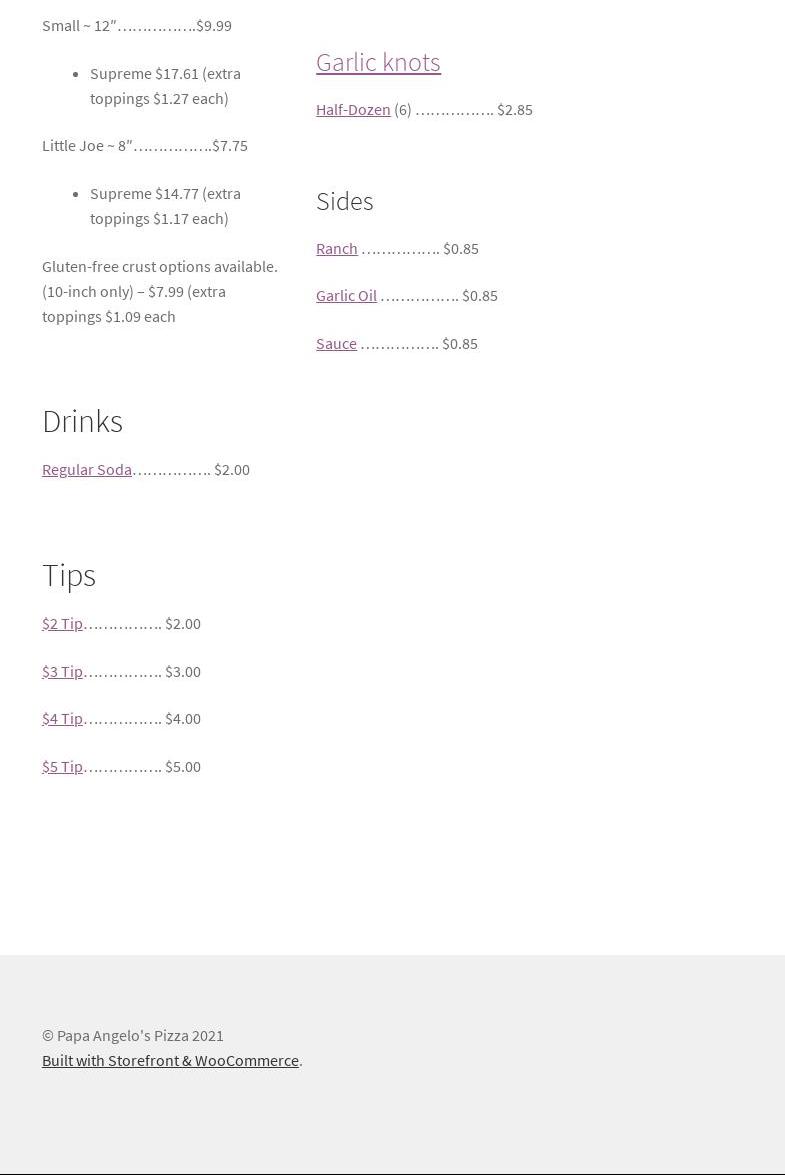Open the Garlic knots heading link
The height and width of the screenshot is (1175, 785).
pyautogui.click(x=378, y=62)
